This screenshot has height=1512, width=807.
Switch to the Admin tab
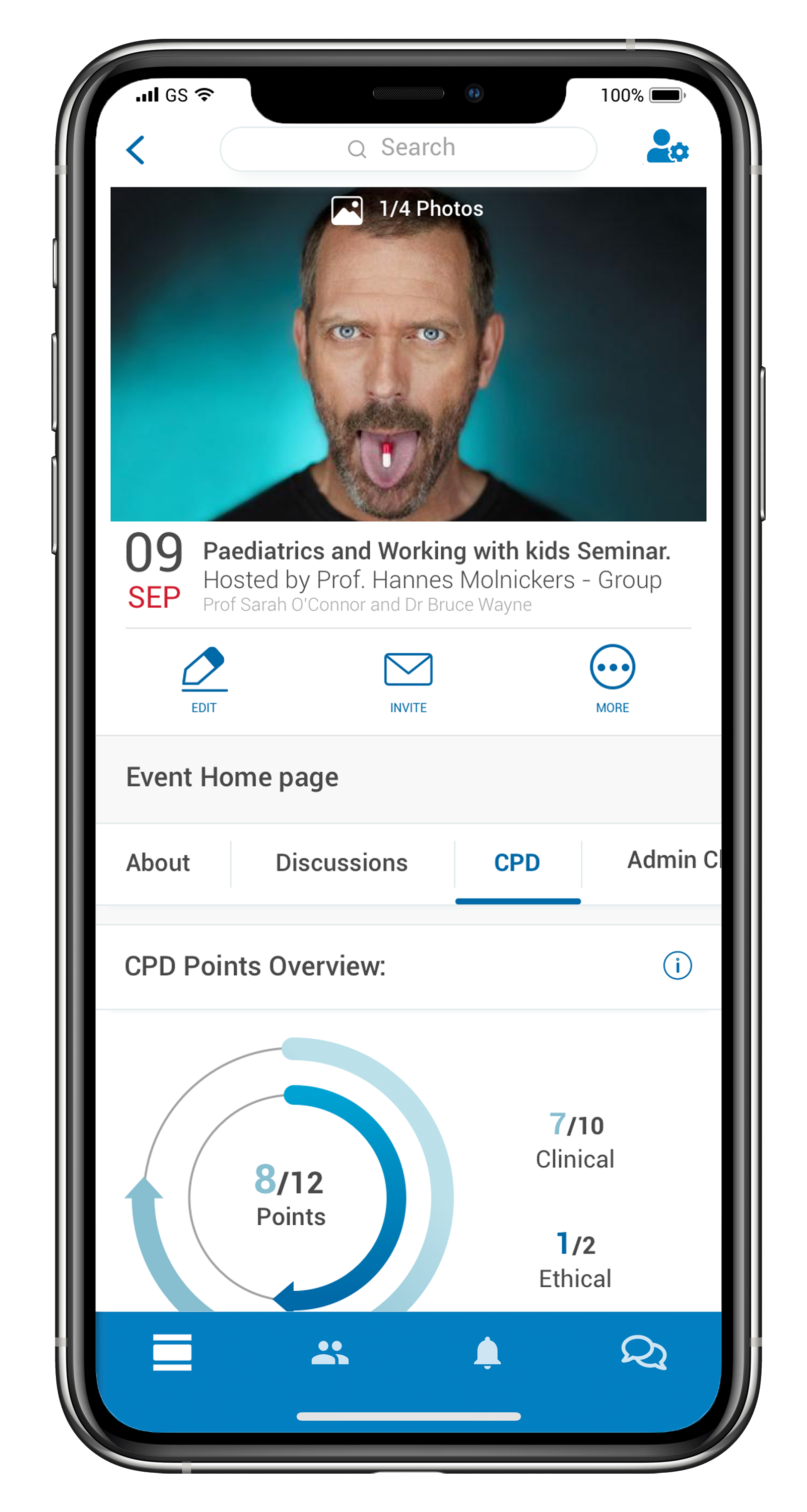[674, 860]
